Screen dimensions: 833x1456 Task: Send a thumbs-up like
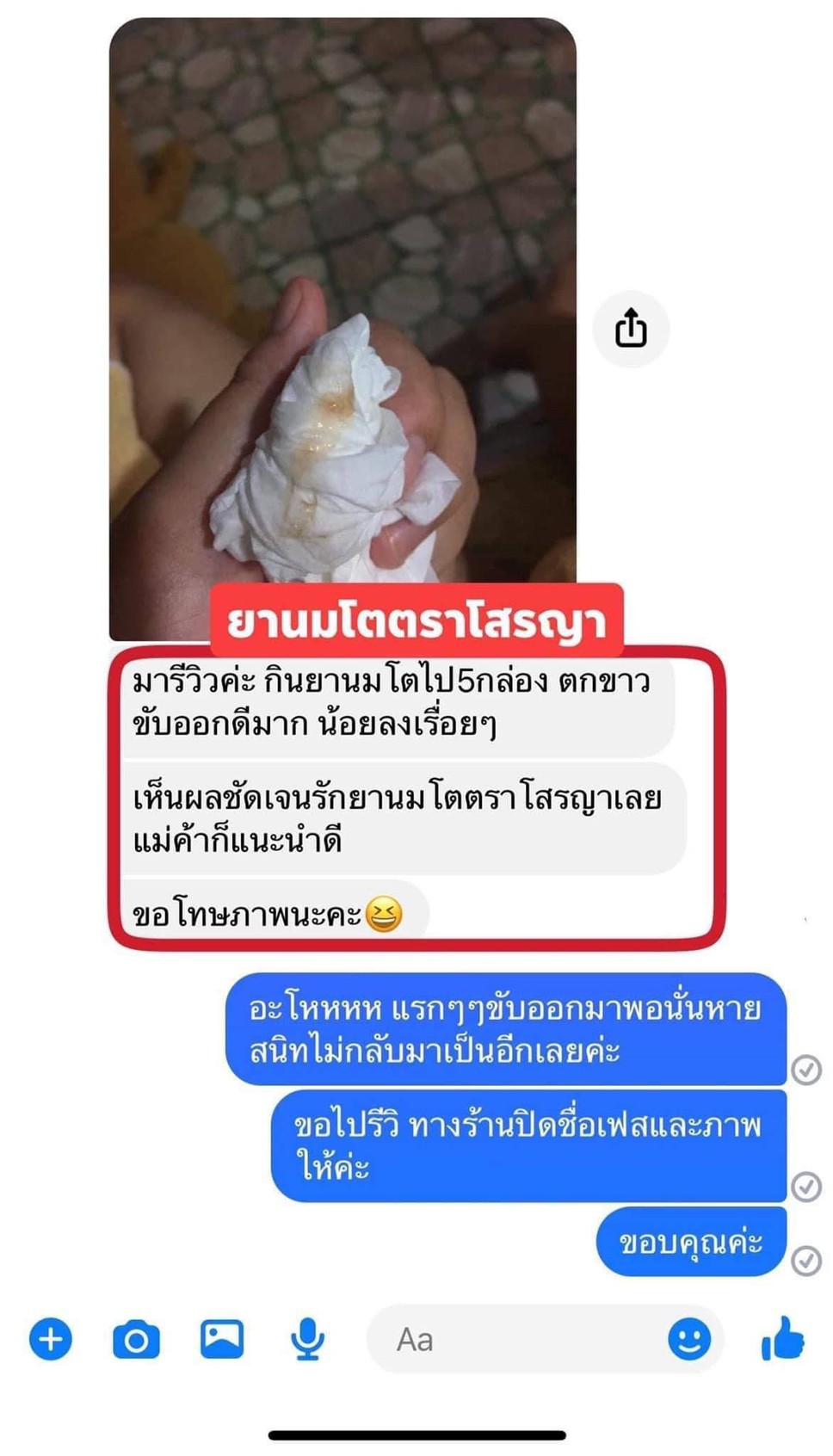click(x=782, y=1340)
